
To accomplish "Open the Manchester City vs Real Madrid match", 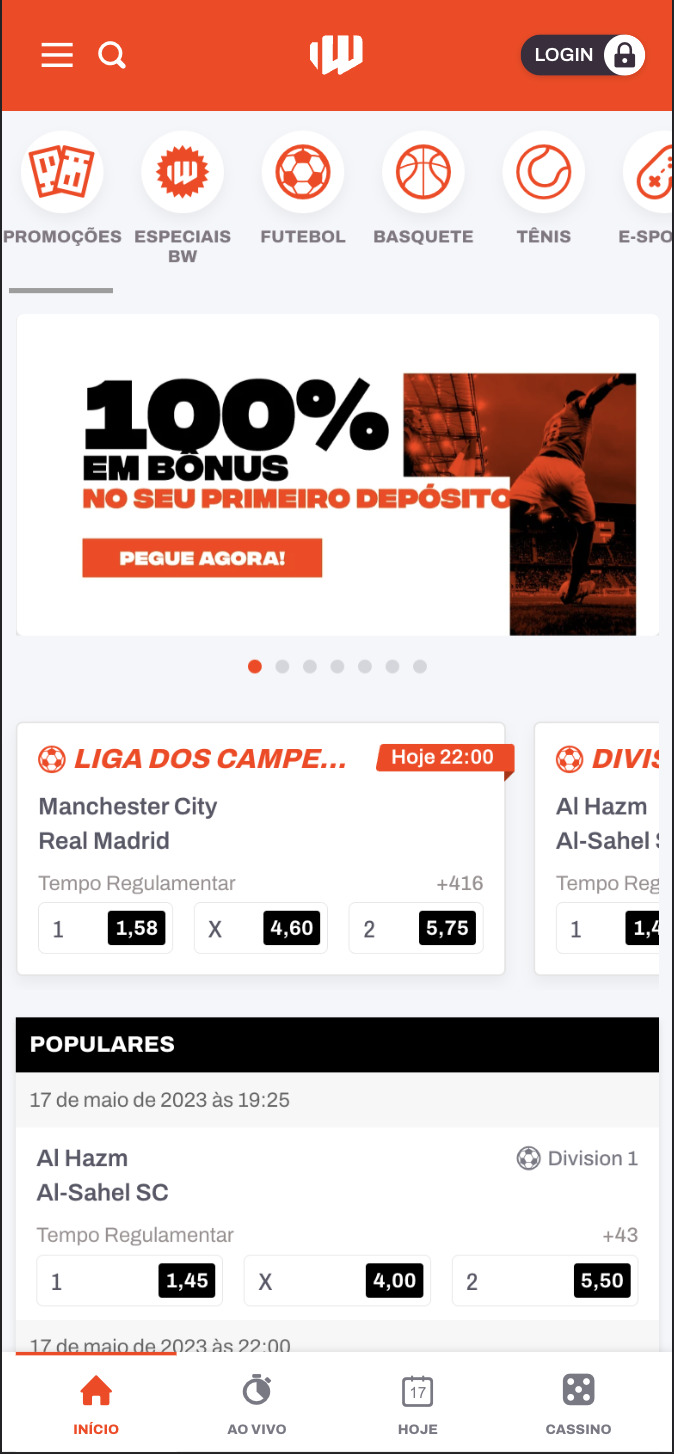I will point(128,823).
